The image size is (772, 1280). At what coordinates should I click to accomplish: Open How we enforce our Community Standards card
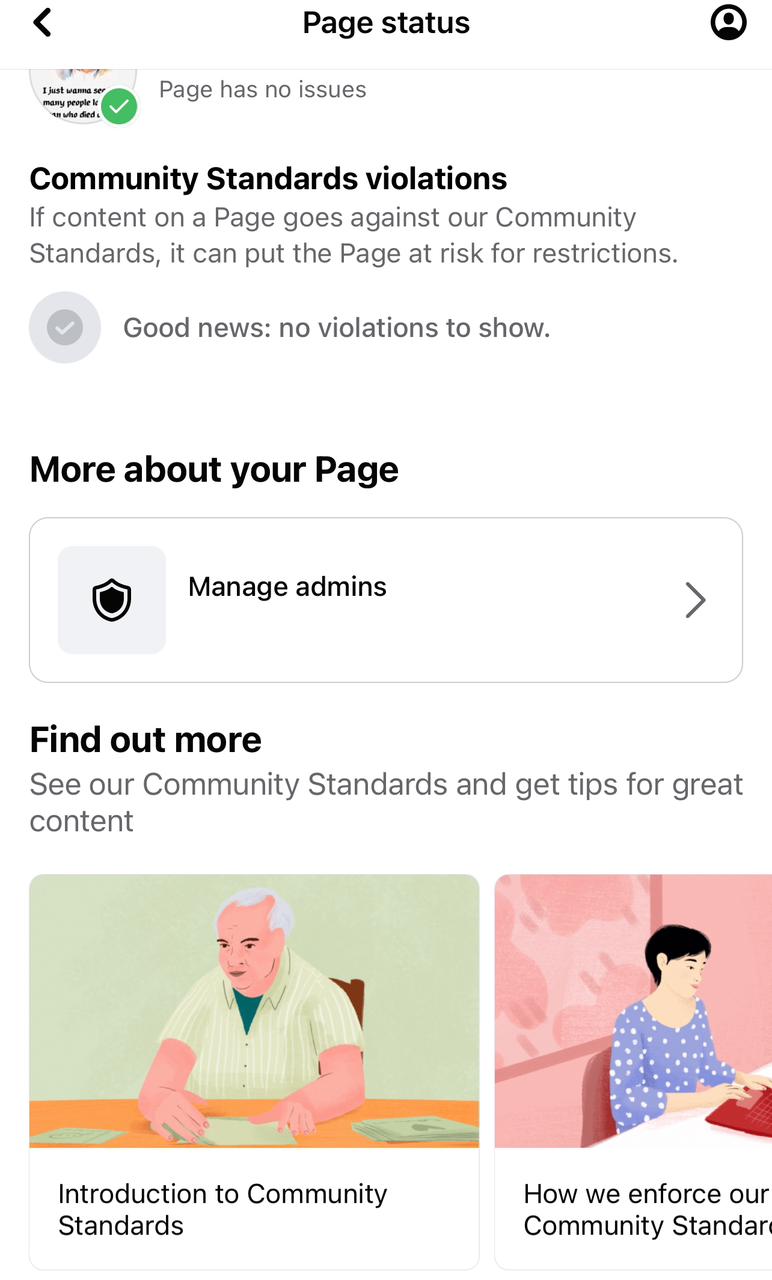(633, 1072)
